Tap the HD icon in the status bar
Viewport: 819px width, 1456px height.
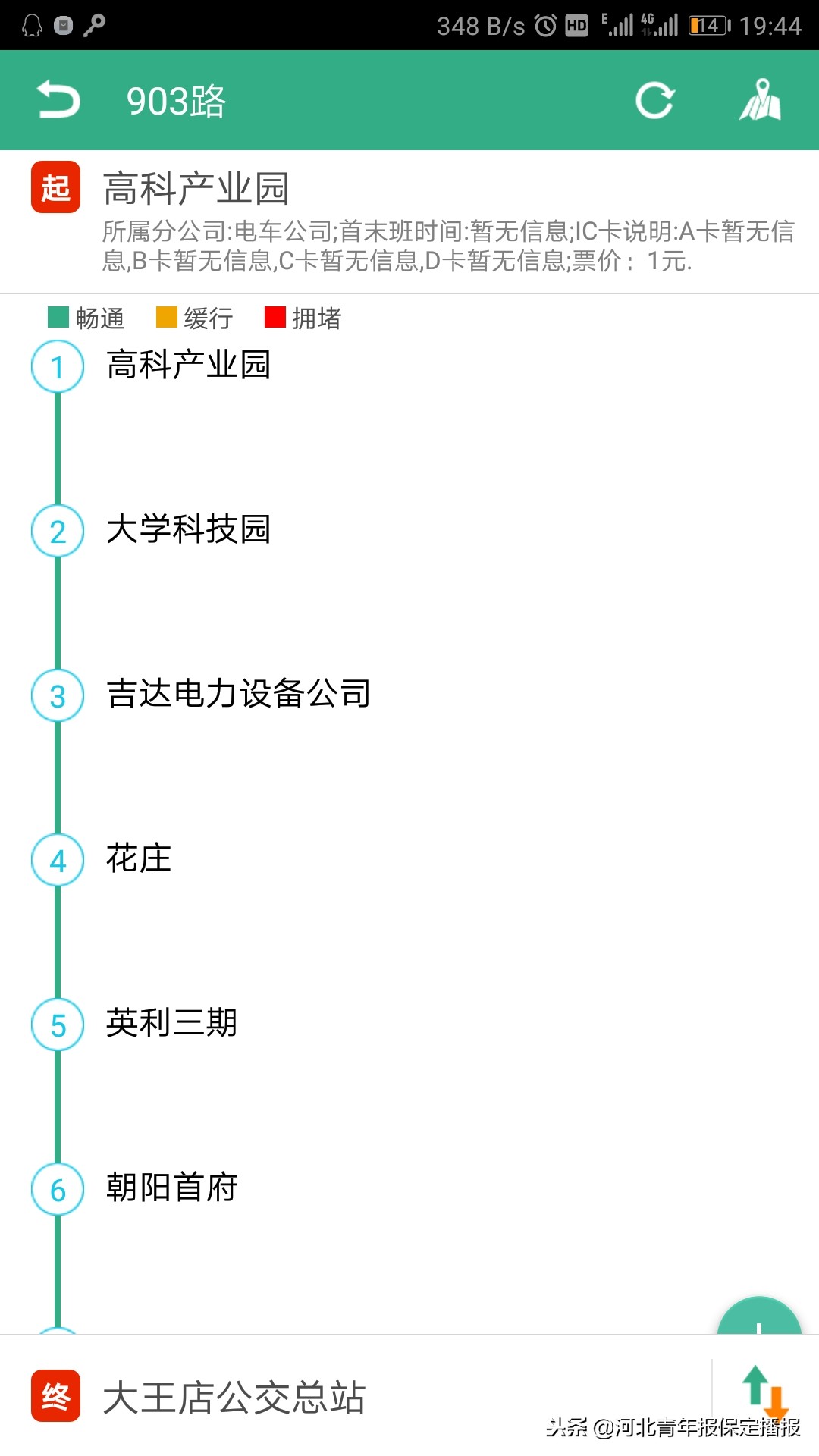(x=576, y=23)
